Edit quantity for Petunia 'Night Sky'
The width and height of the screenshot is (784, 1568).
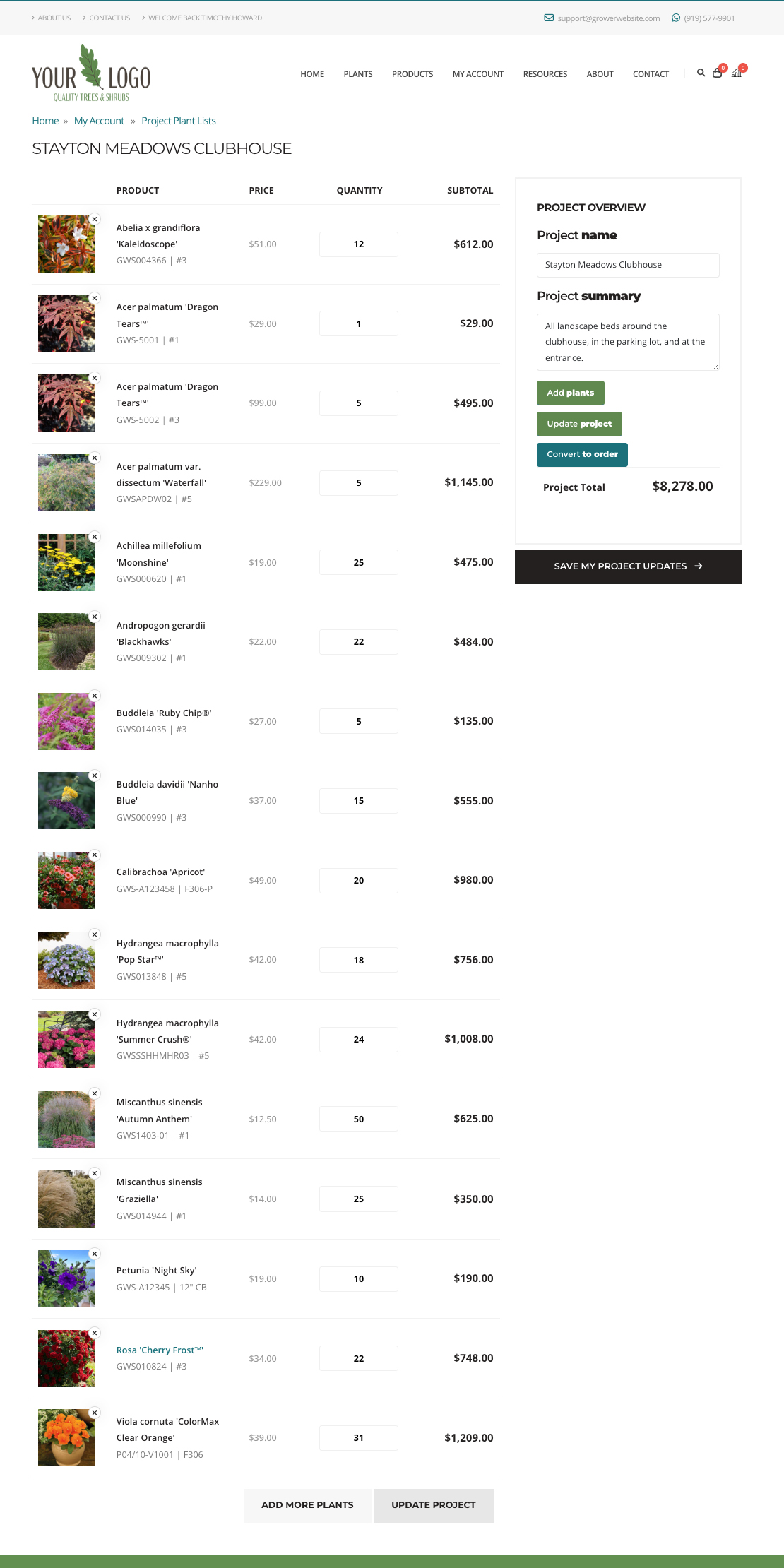[358, 1278]
